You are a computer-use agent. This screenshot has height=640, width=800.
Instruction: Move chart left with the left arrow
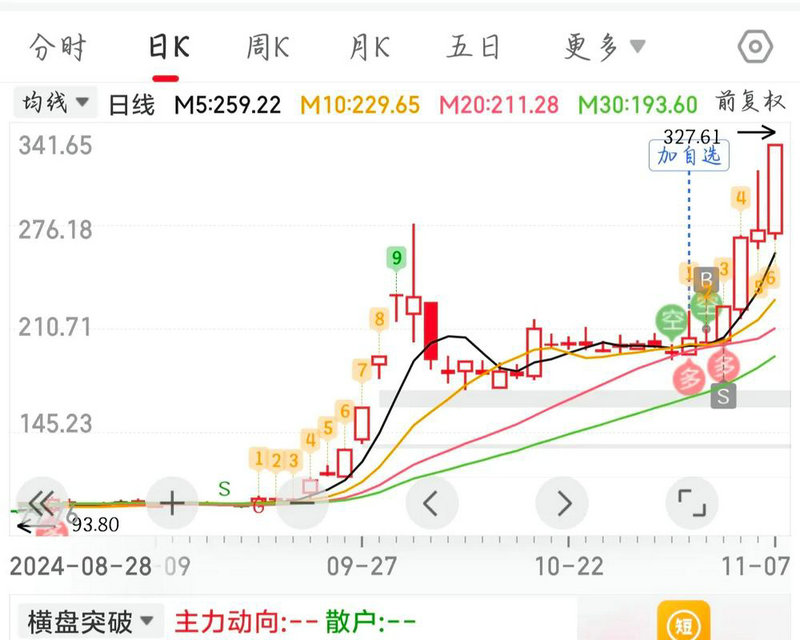point(432,502)
